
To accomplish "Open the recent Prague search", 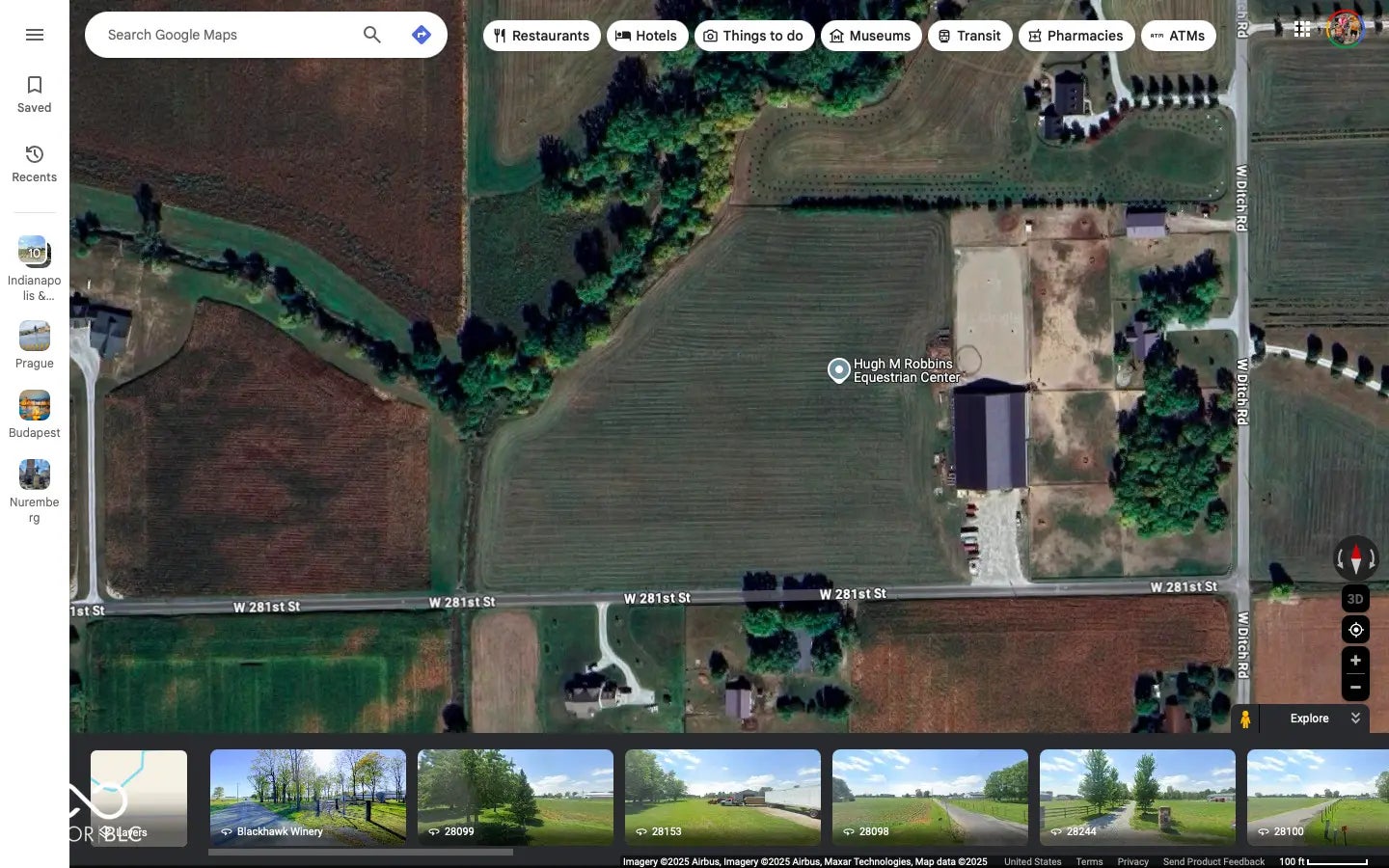I will pos(35,344).
